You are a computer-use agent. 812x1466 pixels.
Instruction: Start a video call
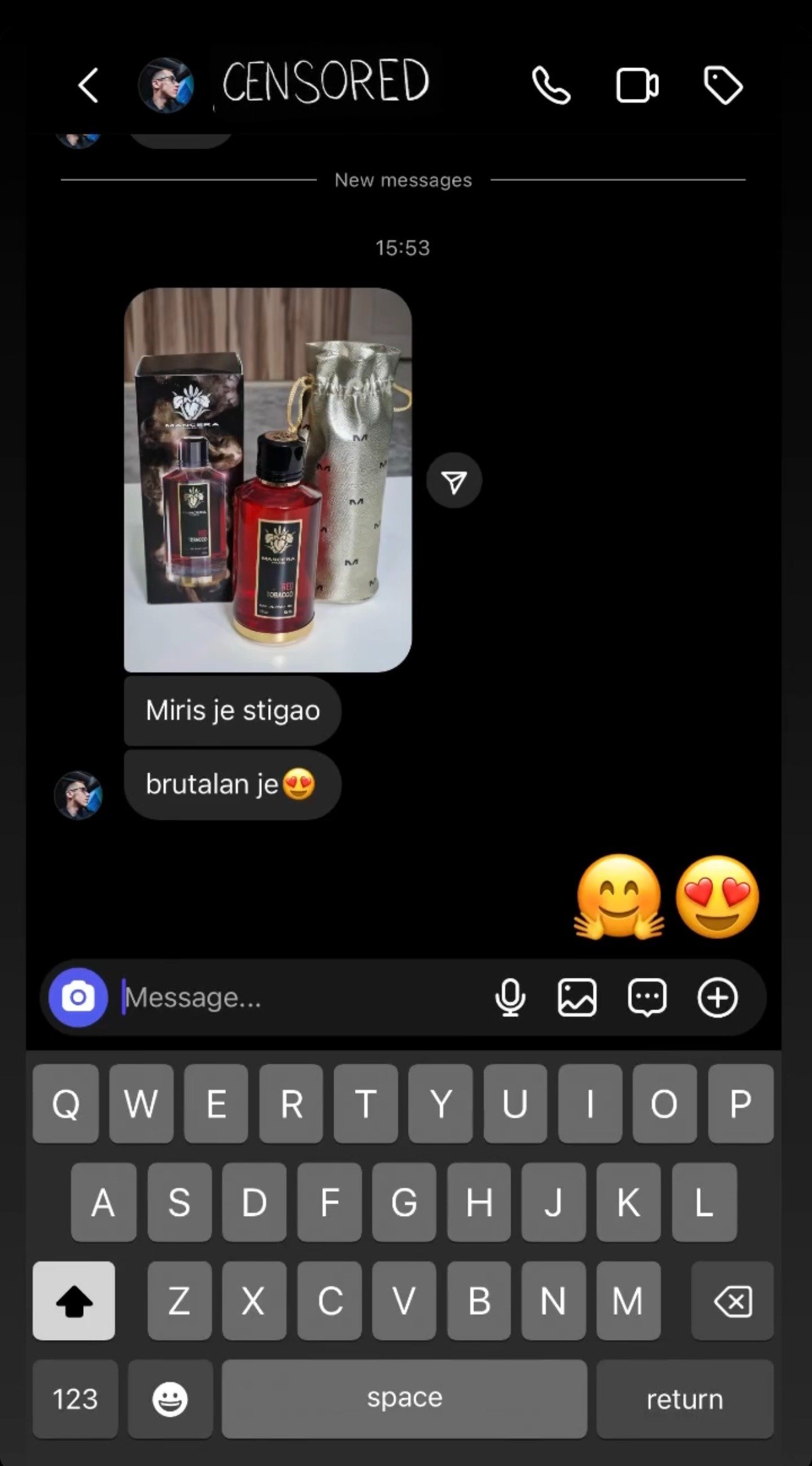tap(636, 85)
